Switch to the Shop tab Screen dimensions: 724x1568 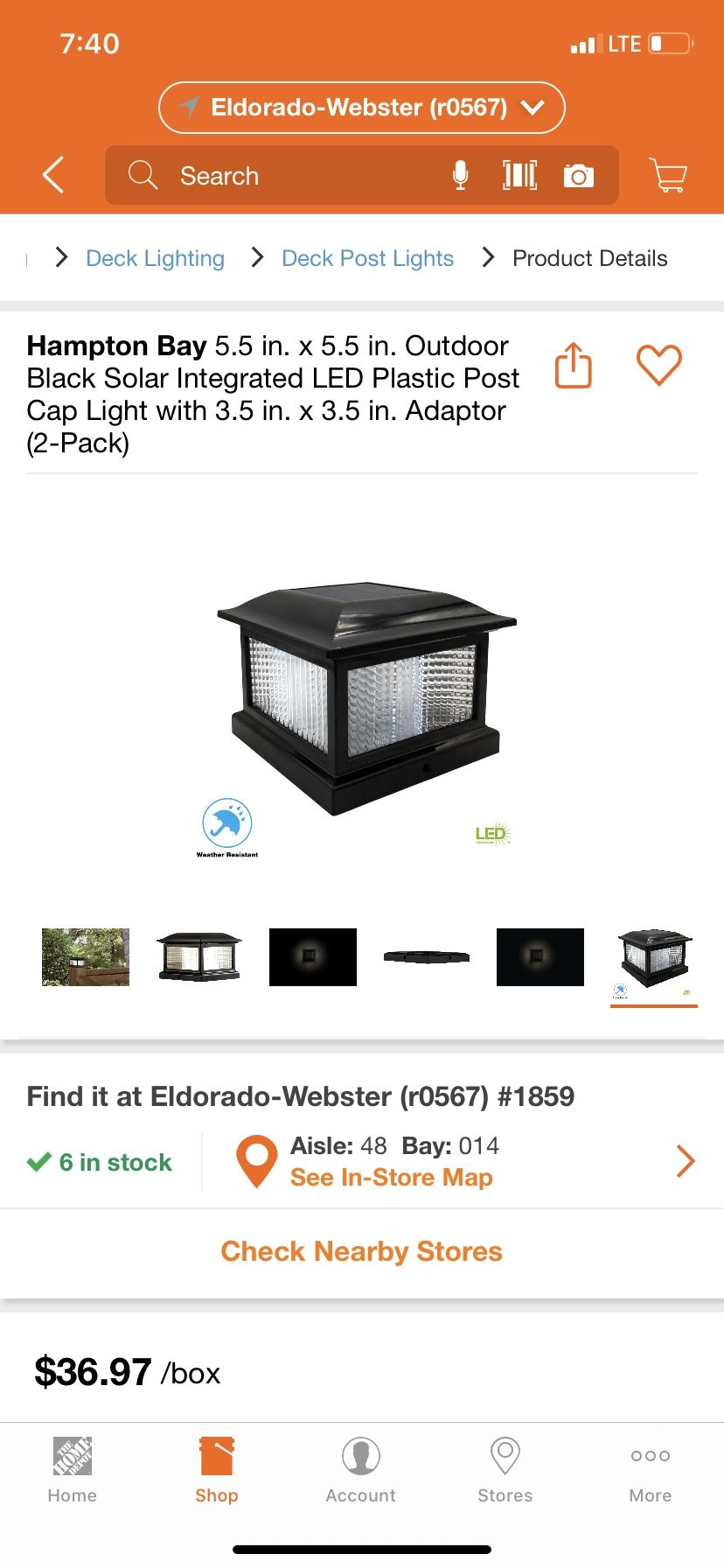point(217,1470)
